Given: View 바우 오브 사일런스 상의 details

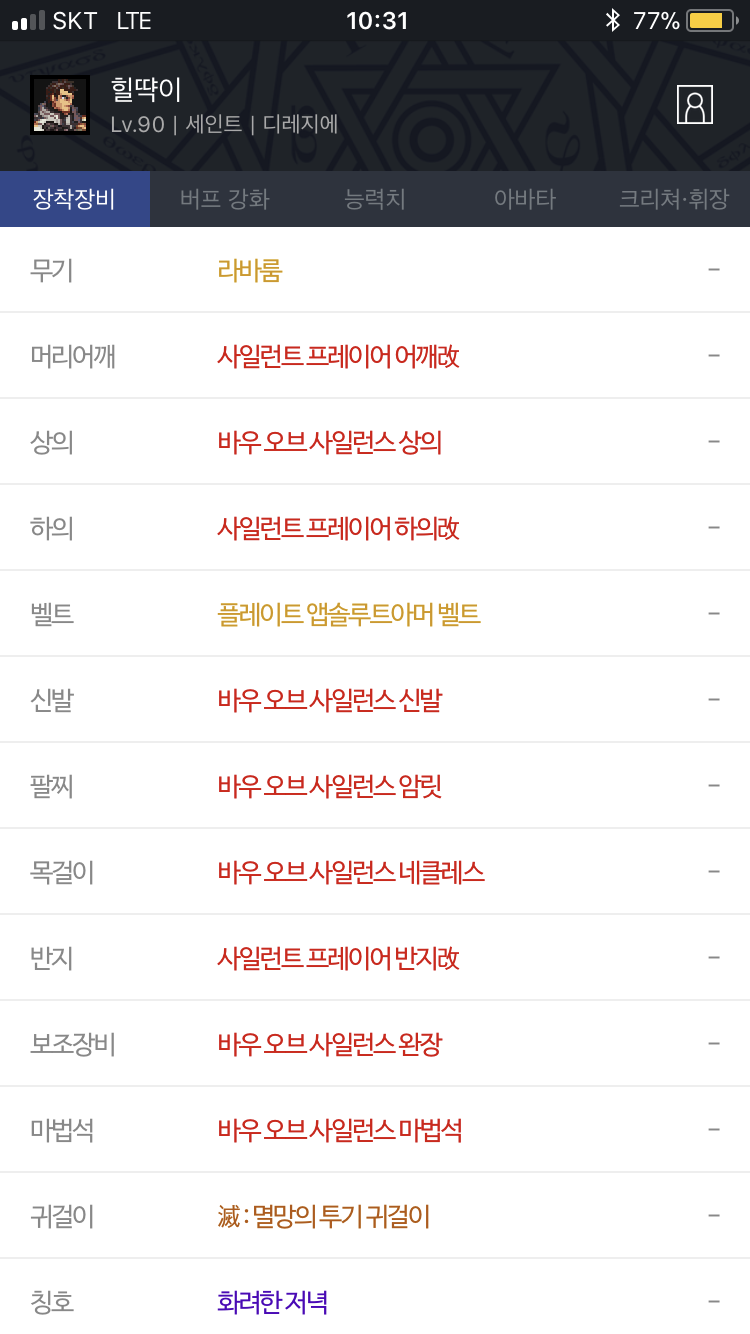Looking at the screenshot, I should click(375, 442).
